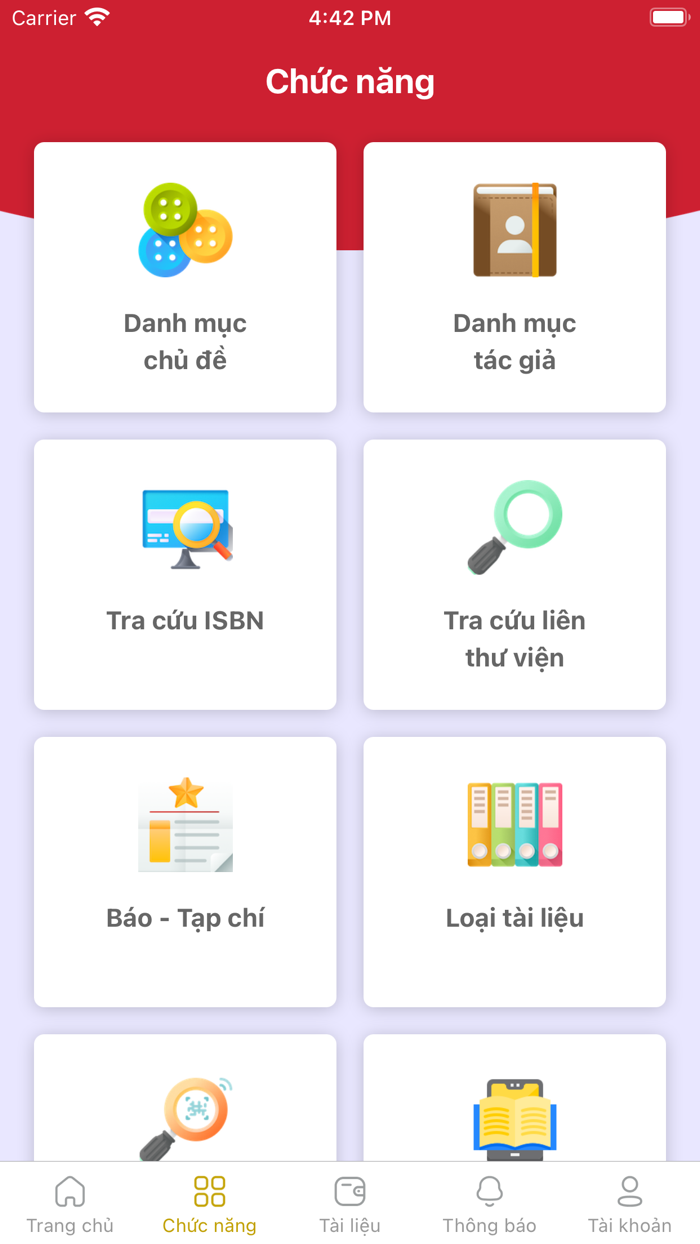Open Tra cứu liên thư viện
This screenshot has height=1244, width=700.
tap(514, 574)
